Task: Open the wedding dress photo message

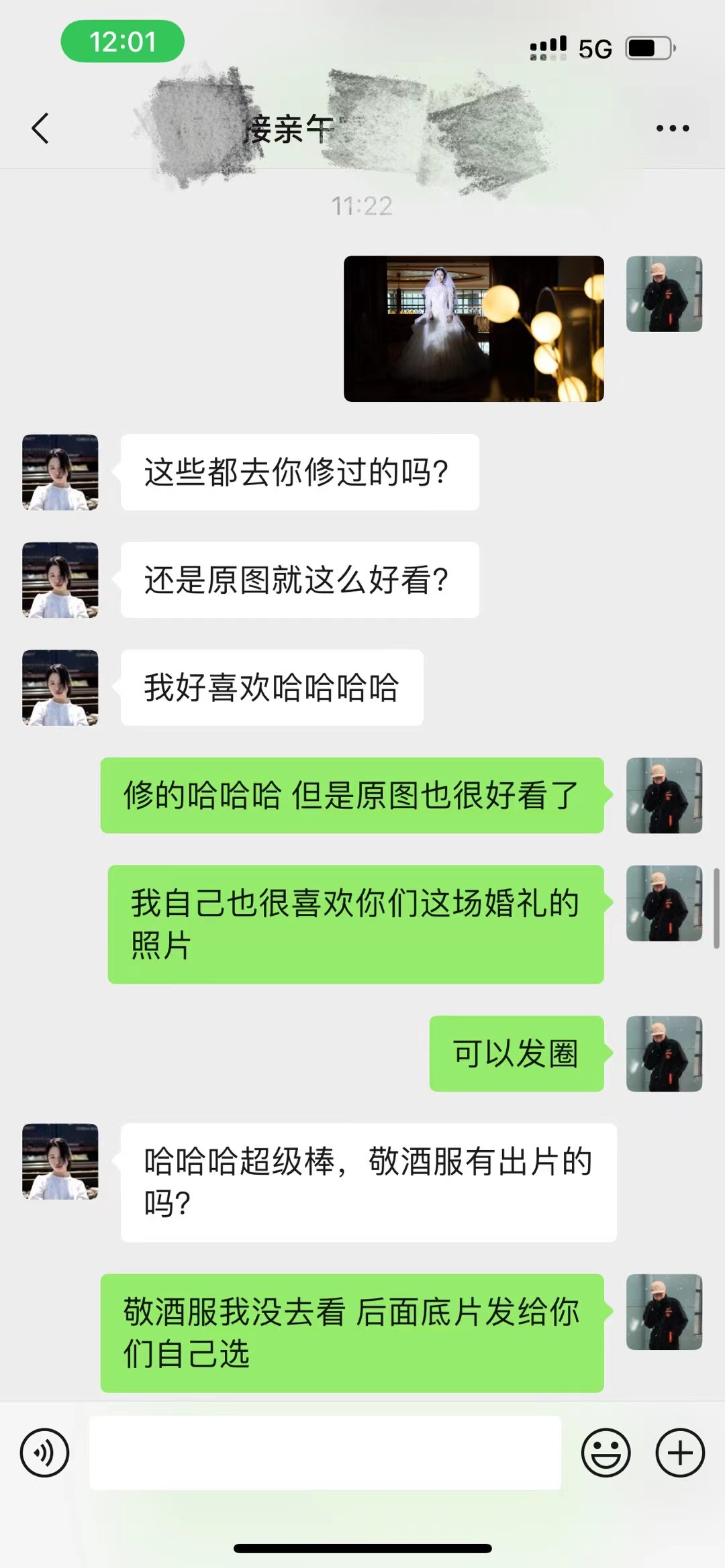Action: 474,329
